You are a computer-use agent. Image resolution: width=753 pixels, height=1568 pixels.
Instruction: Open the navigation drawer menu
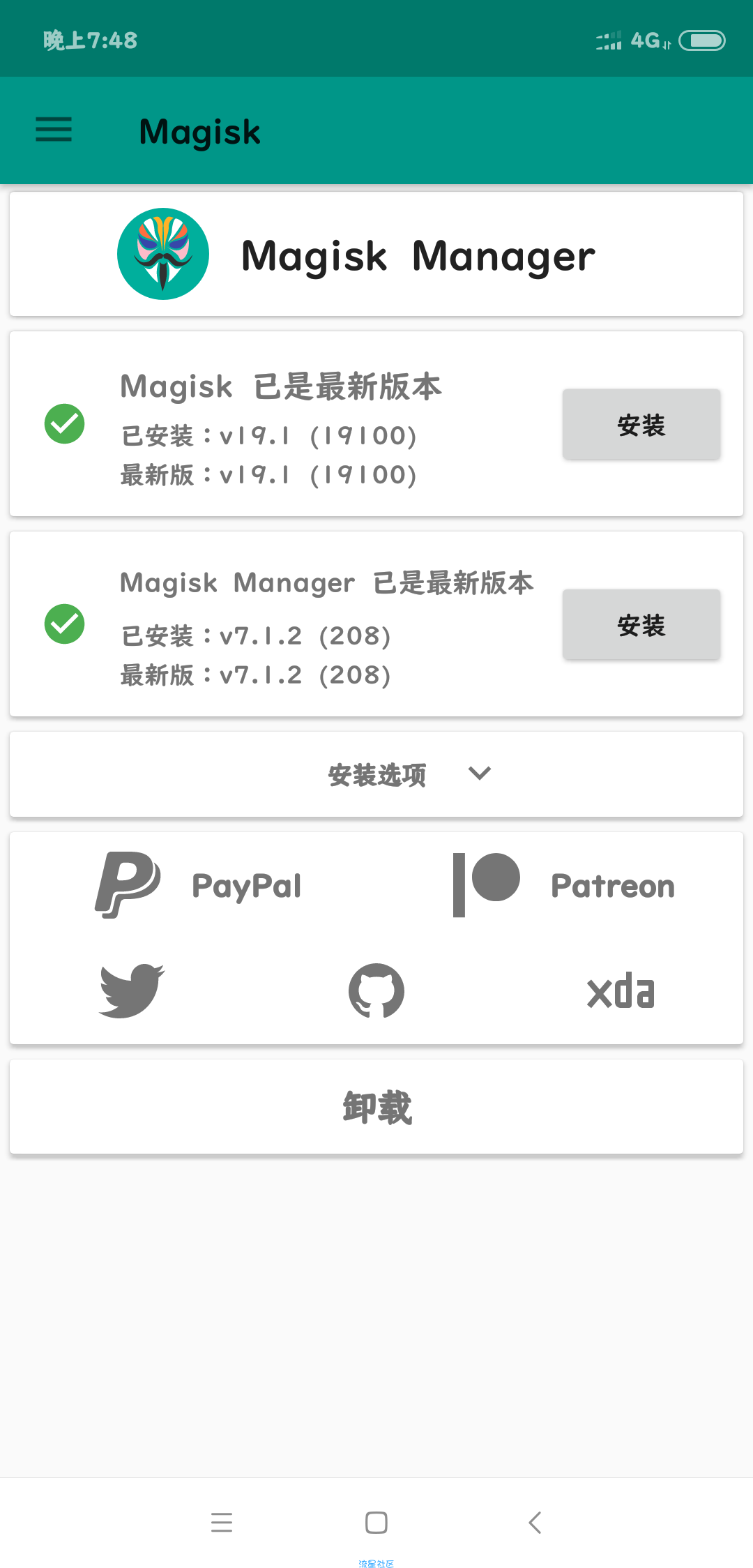pyautogui.click(x=54, y=130)
